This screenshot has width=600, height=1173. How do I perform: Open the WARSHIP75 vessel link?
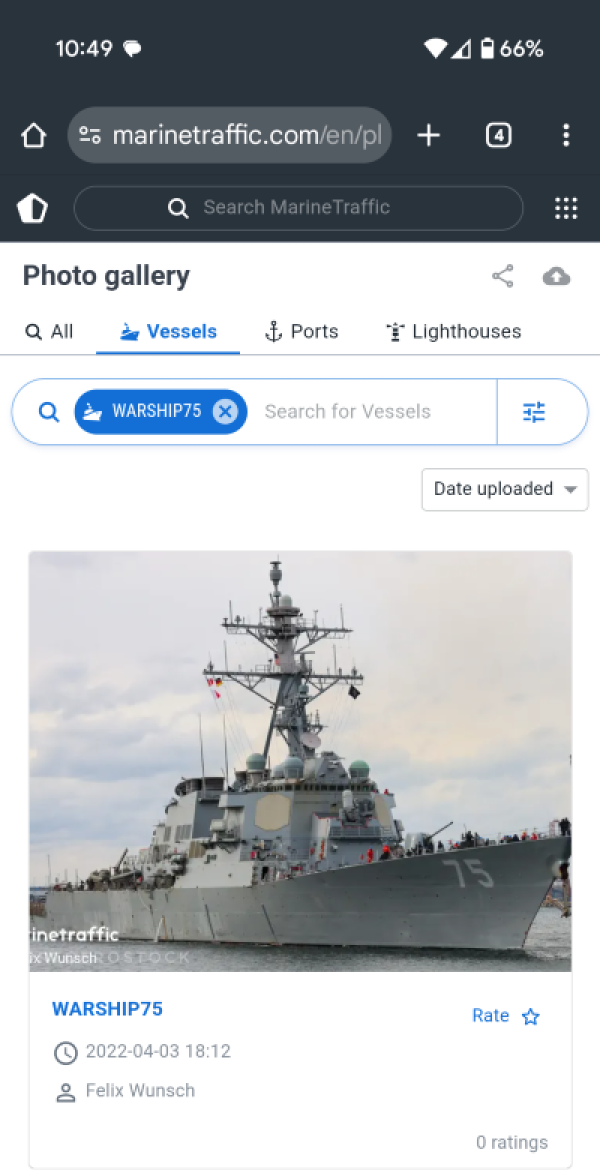pyautogui.click(x=107, y=1009)
